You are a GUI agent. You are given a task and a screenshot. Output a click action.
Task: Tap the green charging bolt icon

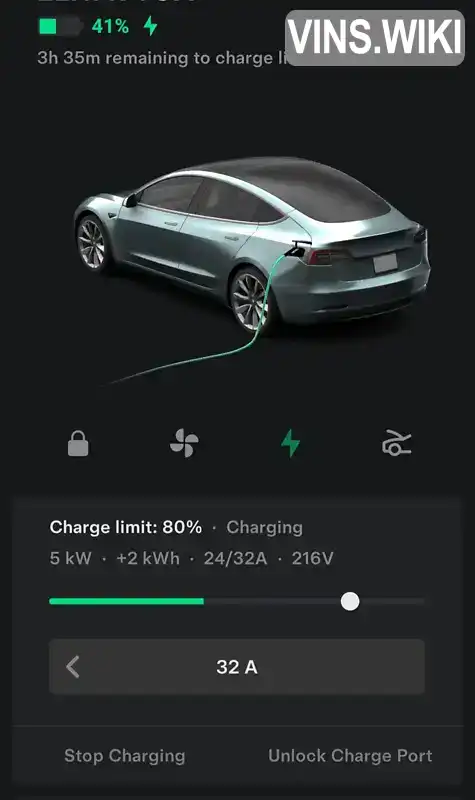(290, 443)
